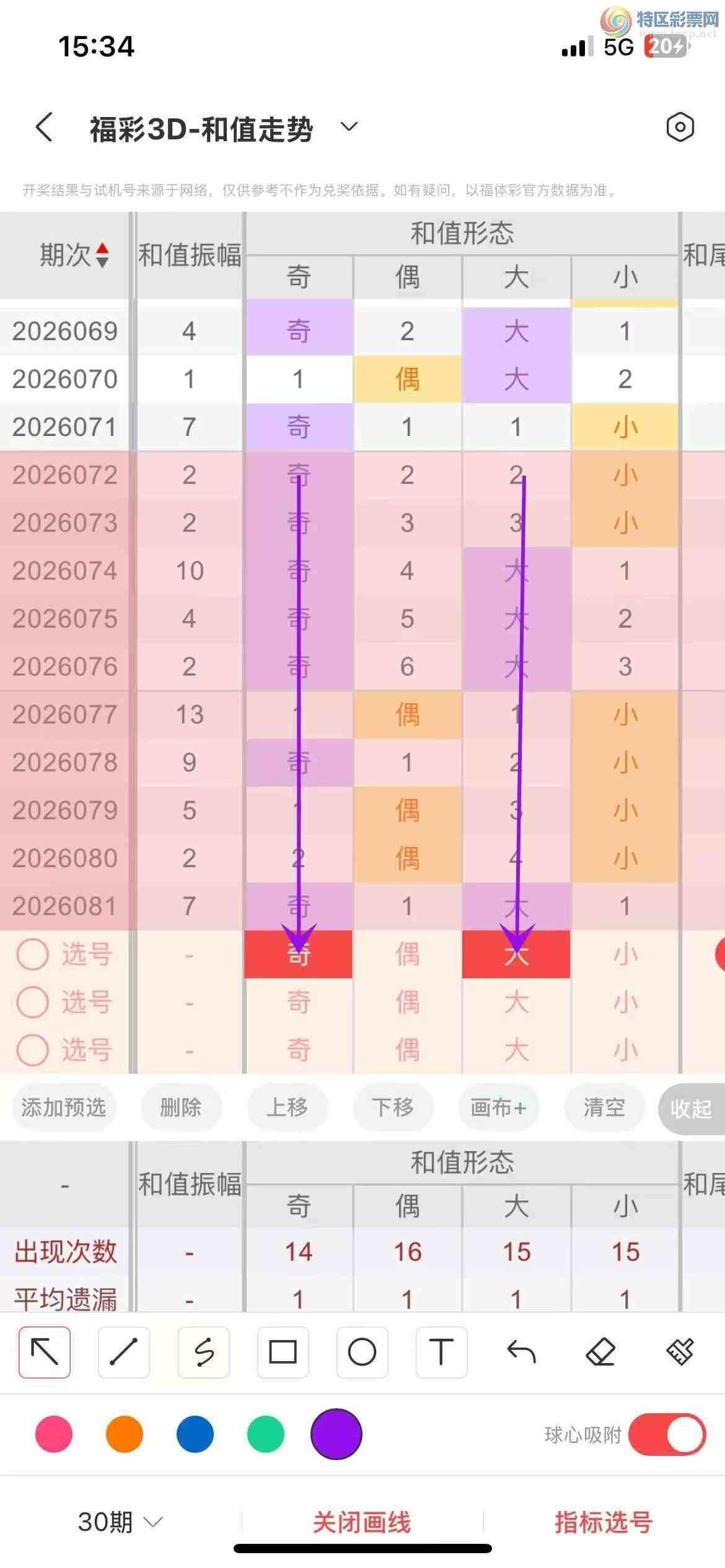This screenshot has height=1568, width=725.
Task: Choose the rectangle shape tool
Action: click(283, 1352)
